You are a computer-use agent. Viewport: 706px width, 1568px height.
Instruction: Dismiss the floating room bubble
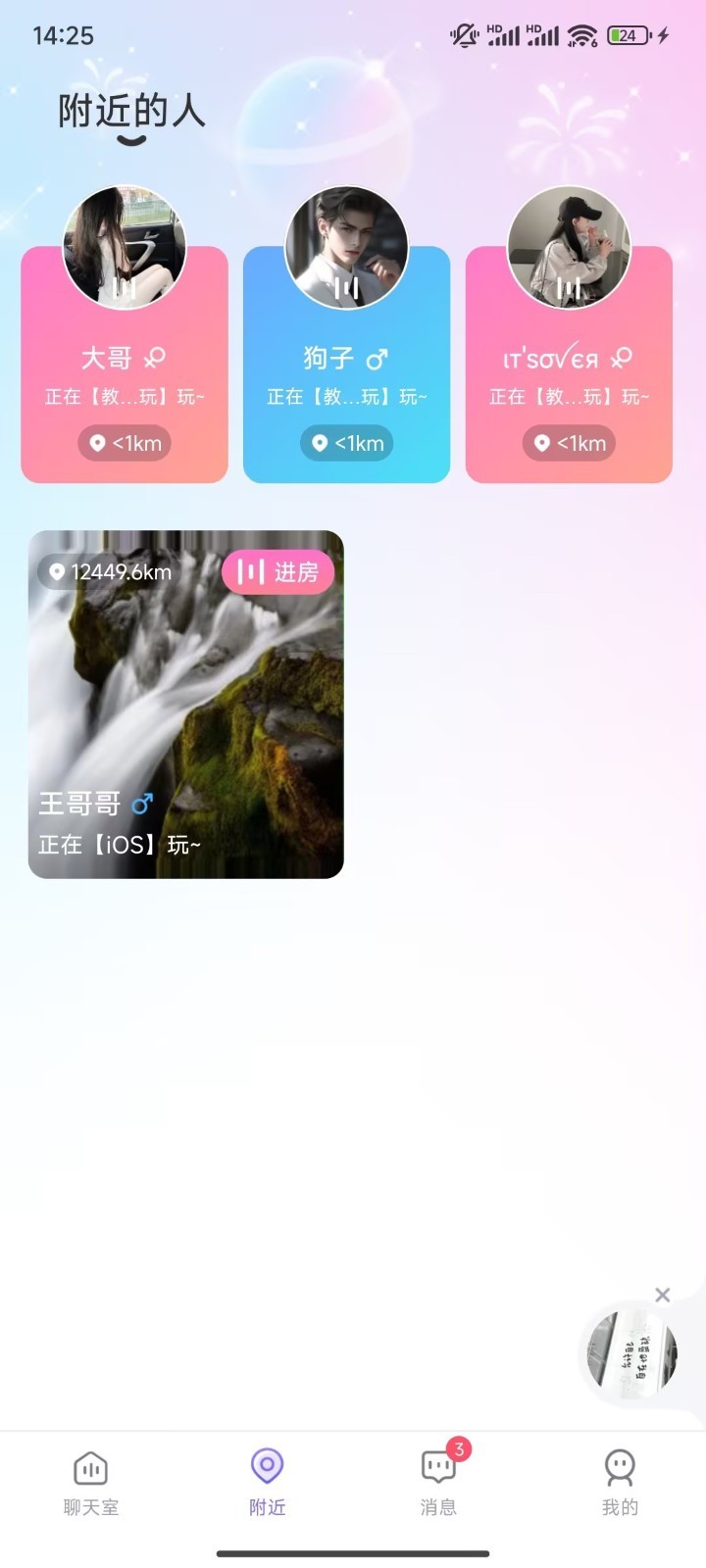tap(663, 1296)
